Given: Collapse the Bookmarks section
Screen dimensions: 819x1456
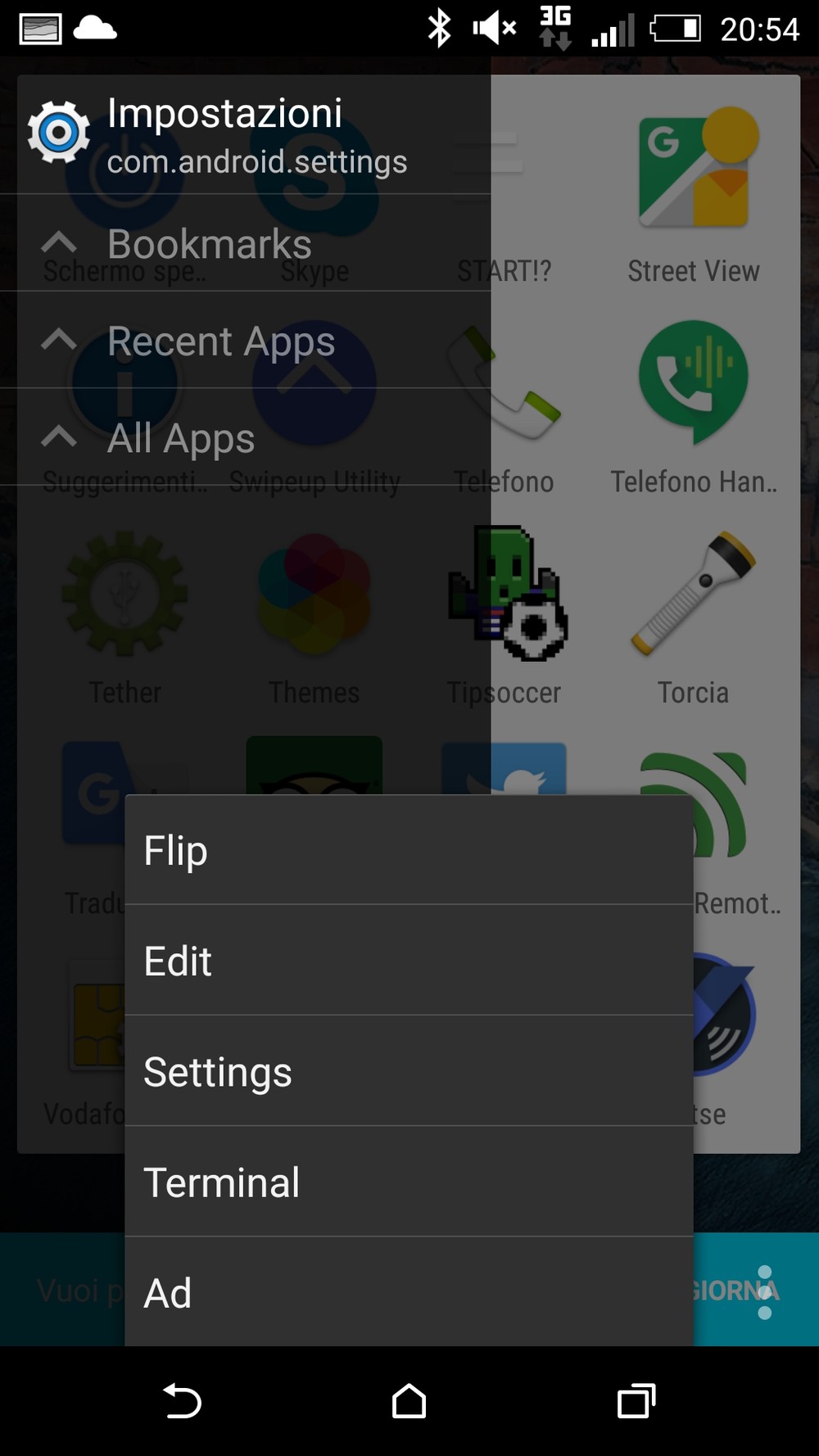Looking at the screenshot, I should 246,243.
